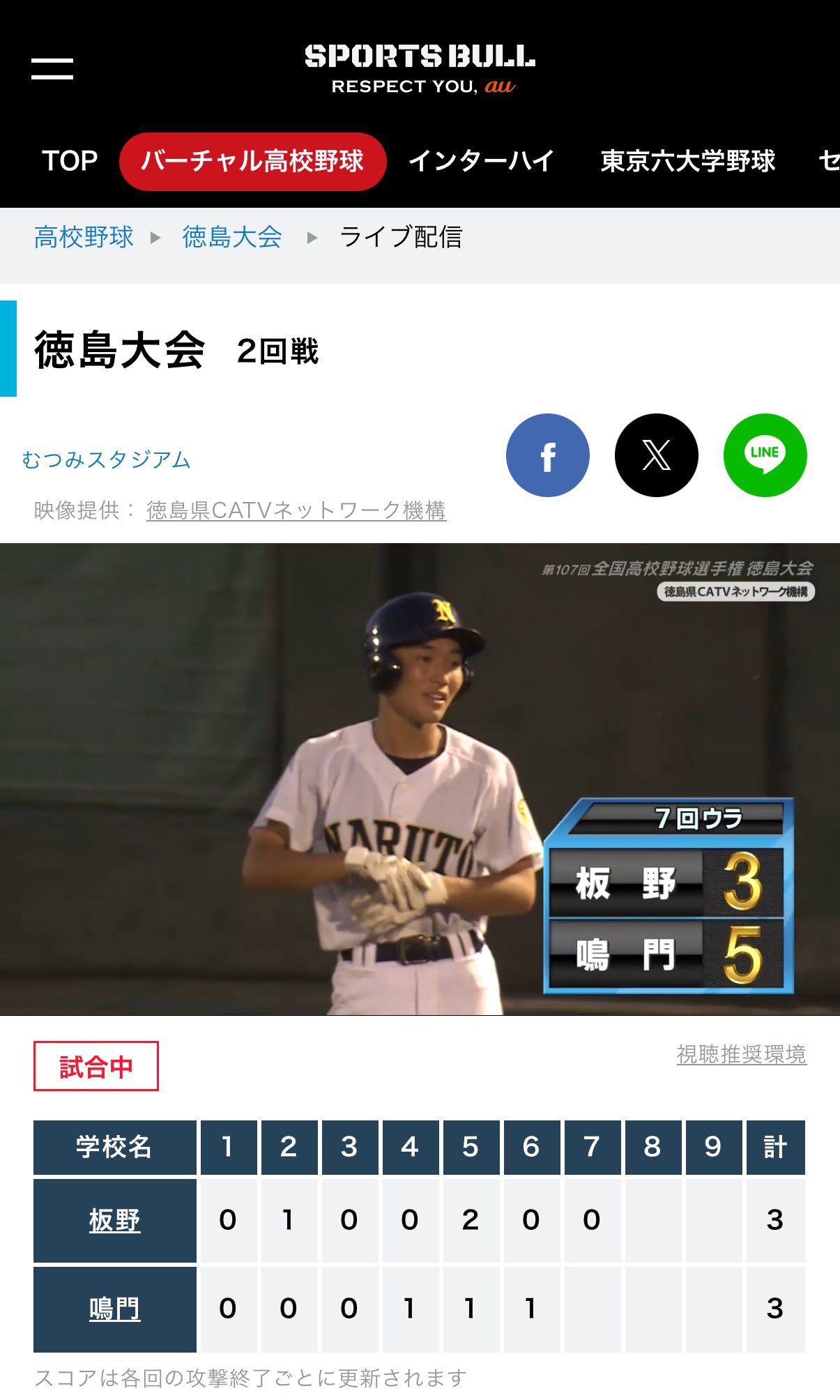Go to the TOP tab

(70, 161)
